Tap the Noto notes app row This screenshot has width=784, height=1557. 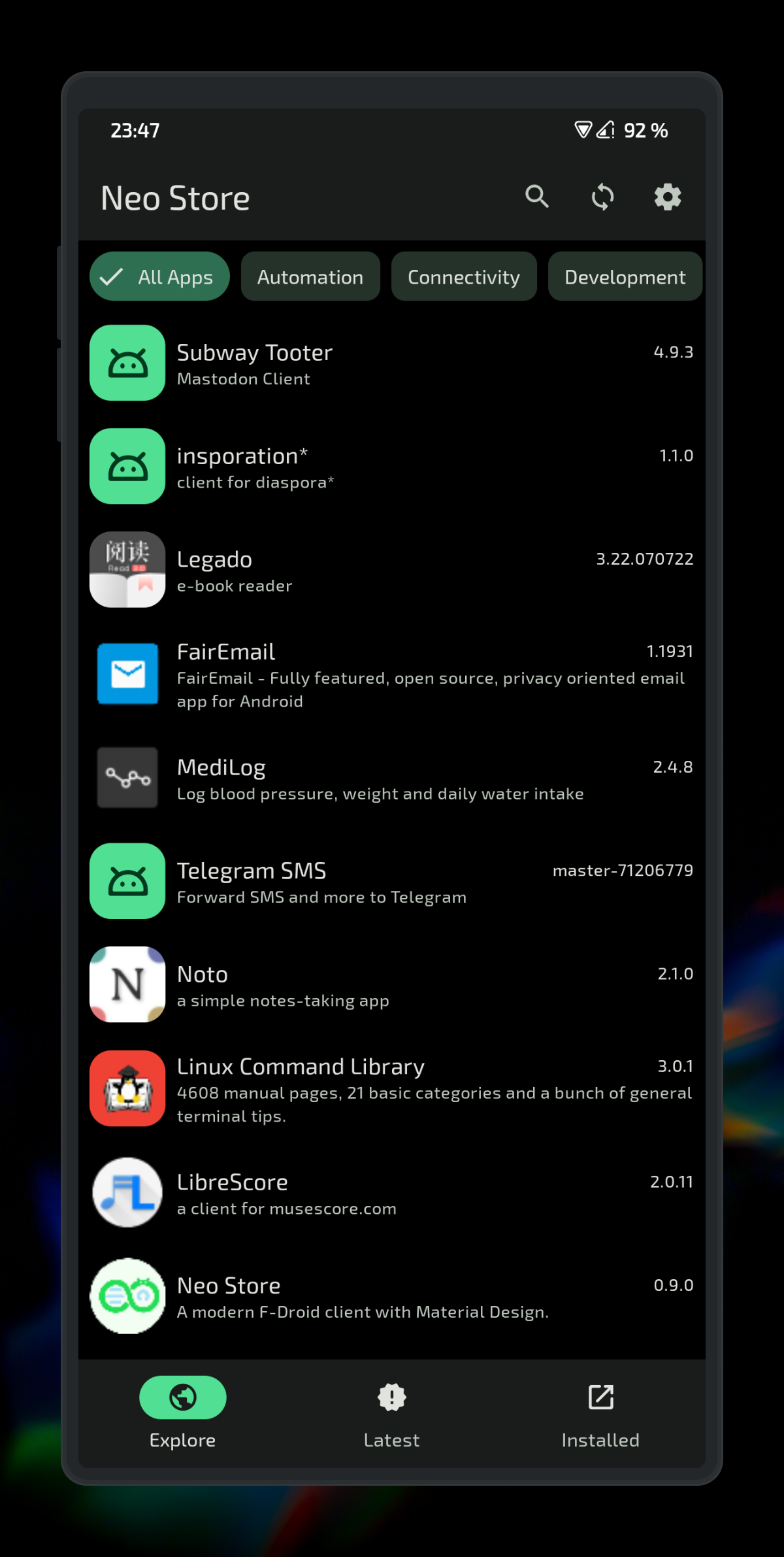(392, 984)
